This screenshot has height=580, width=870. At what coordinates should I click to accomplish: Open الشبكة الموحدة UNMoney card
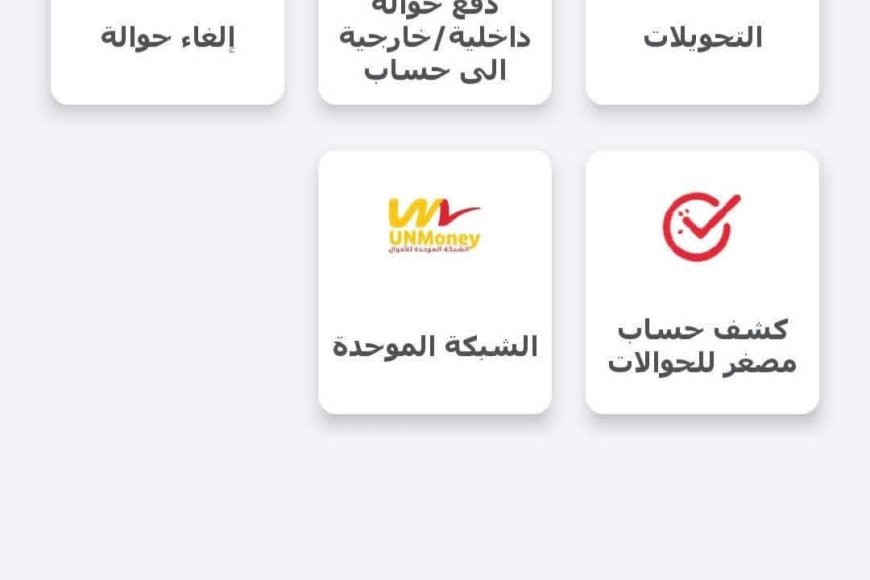(x=434, y=282)
